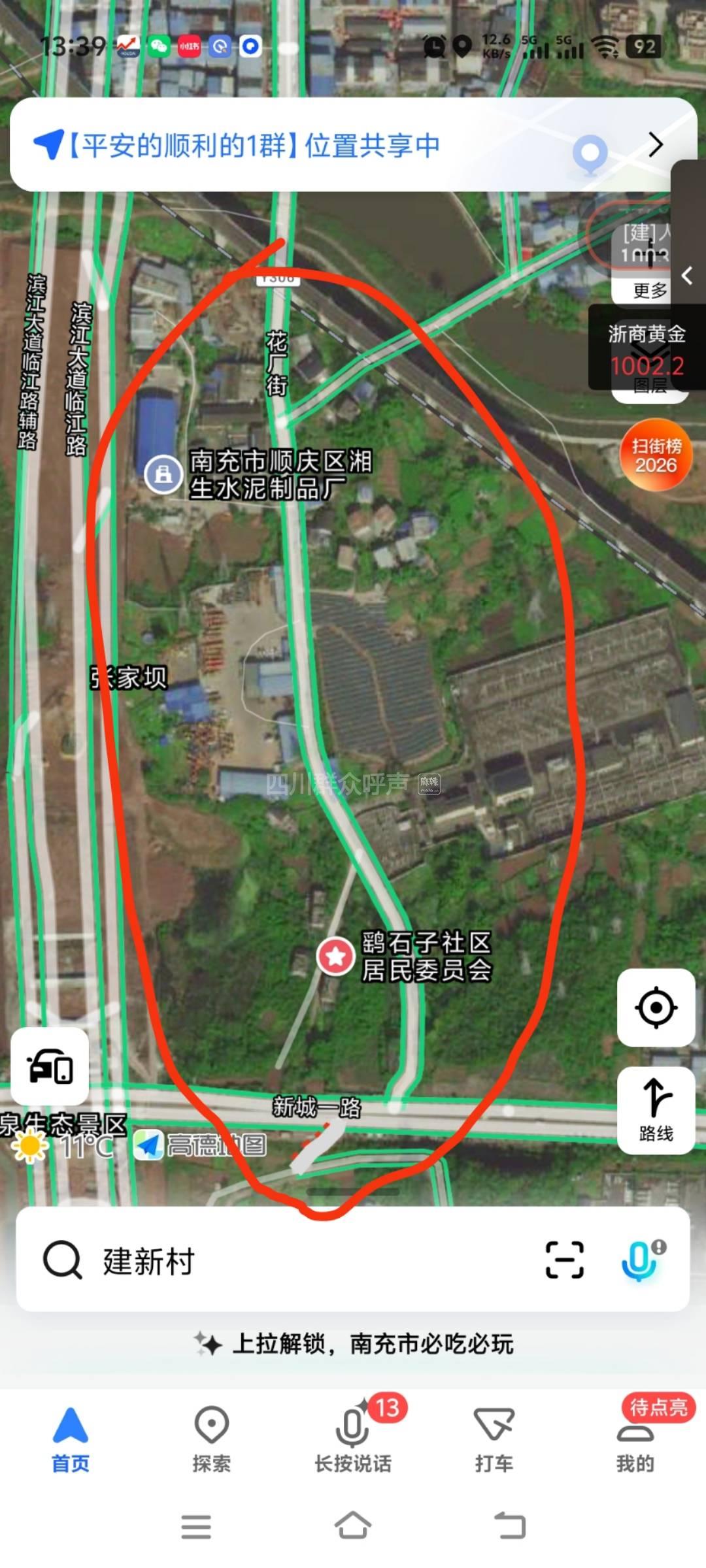Open the car and phone connect icon
The width and height of the screenshot is (706, 1568).
(x=50, y=1066)
